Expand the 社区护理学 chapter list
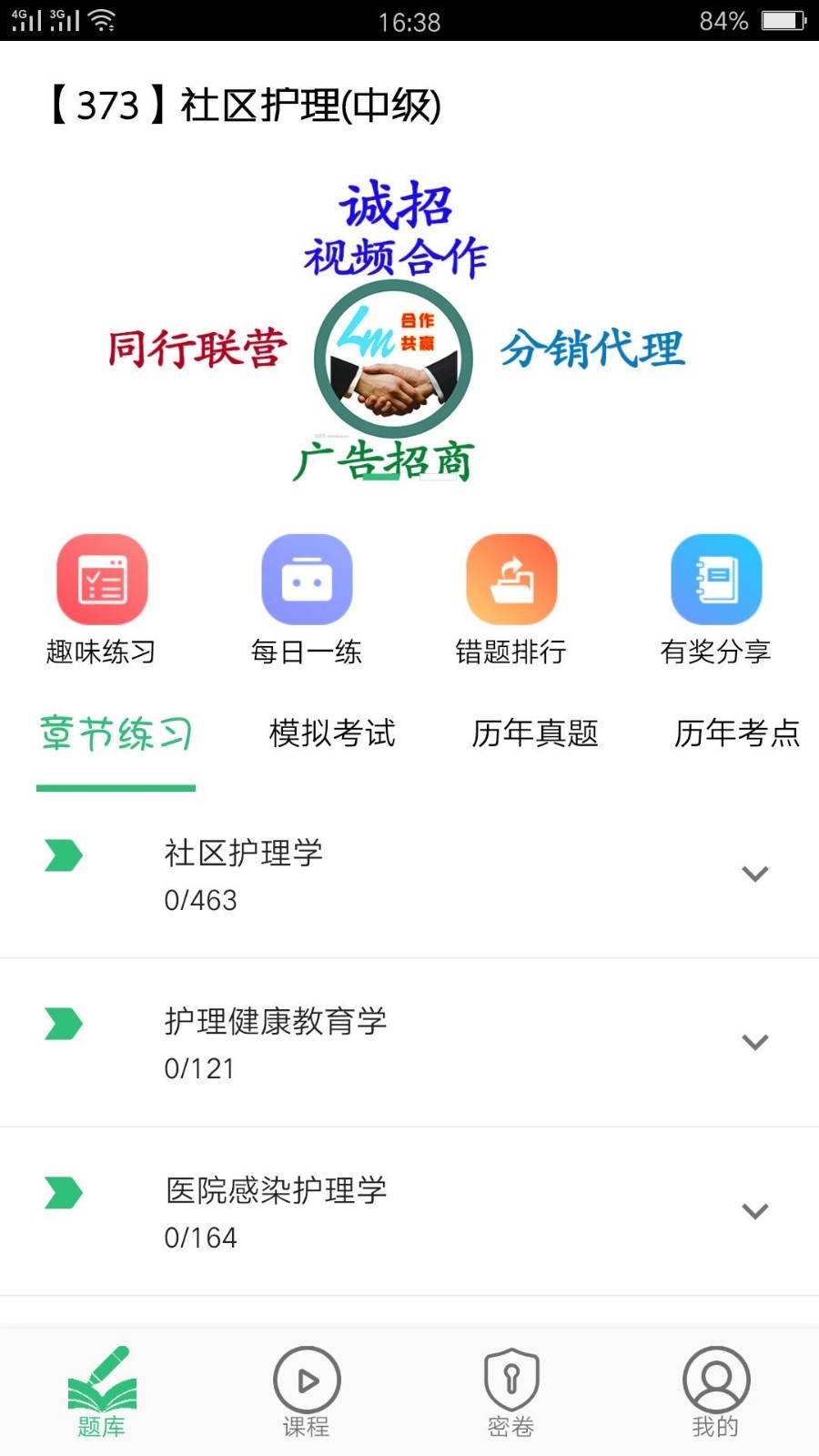Image resolution: width=819 pixels, height=1456 pixels. 754,874
